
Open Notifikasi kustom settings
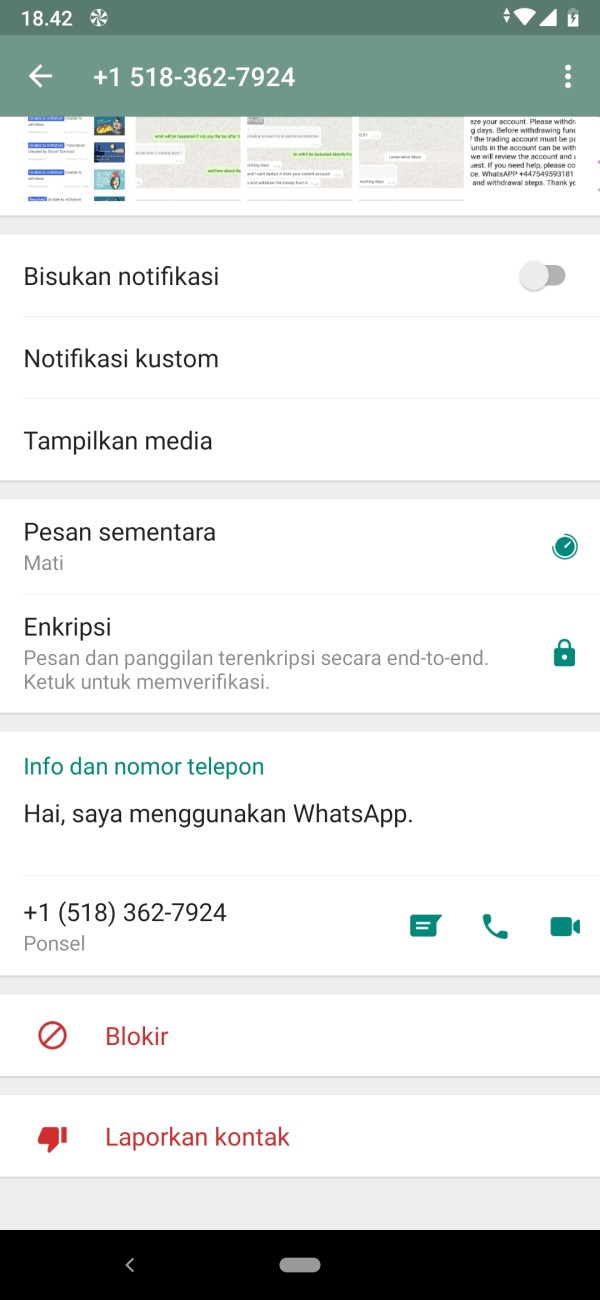tap(300, 358)
